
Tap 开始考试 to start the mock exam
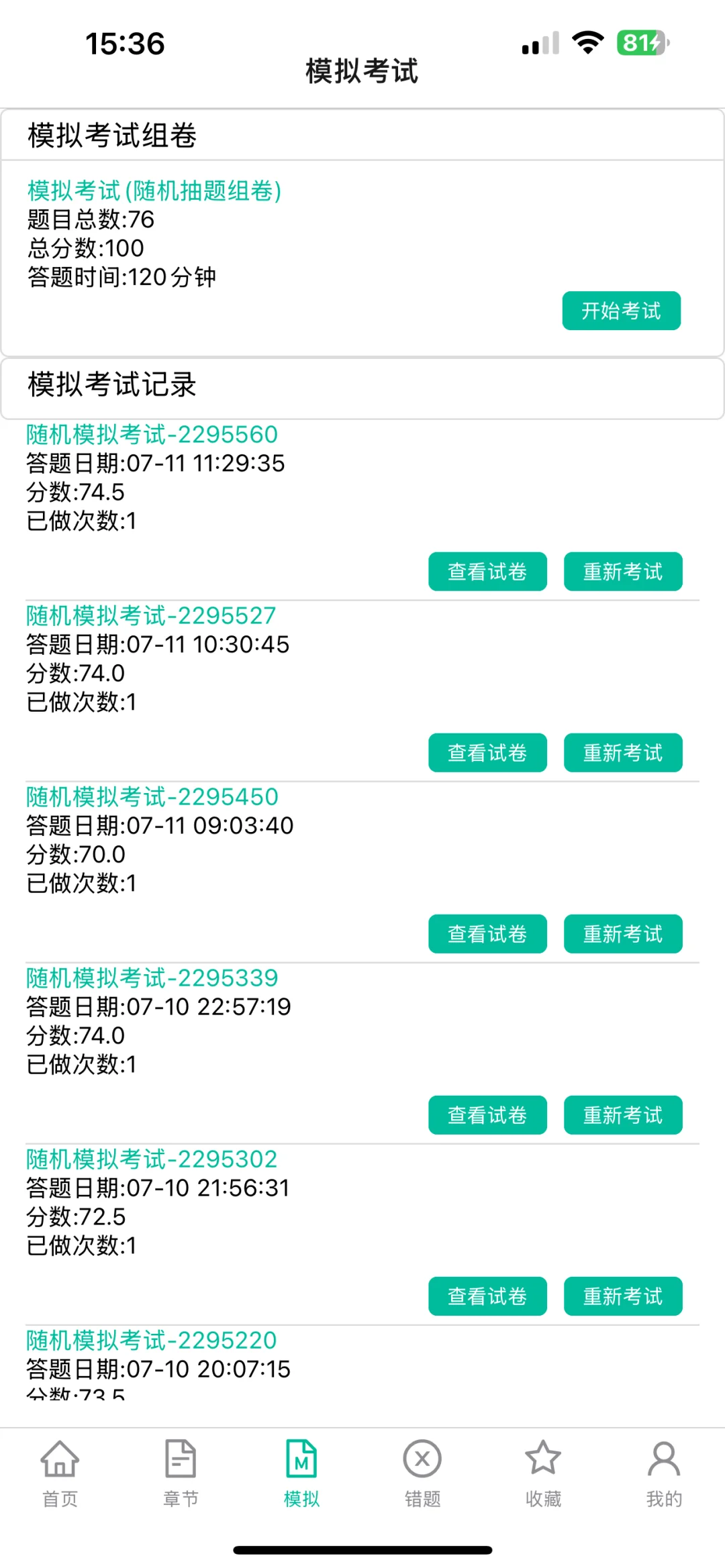click(x=621, y=311)
